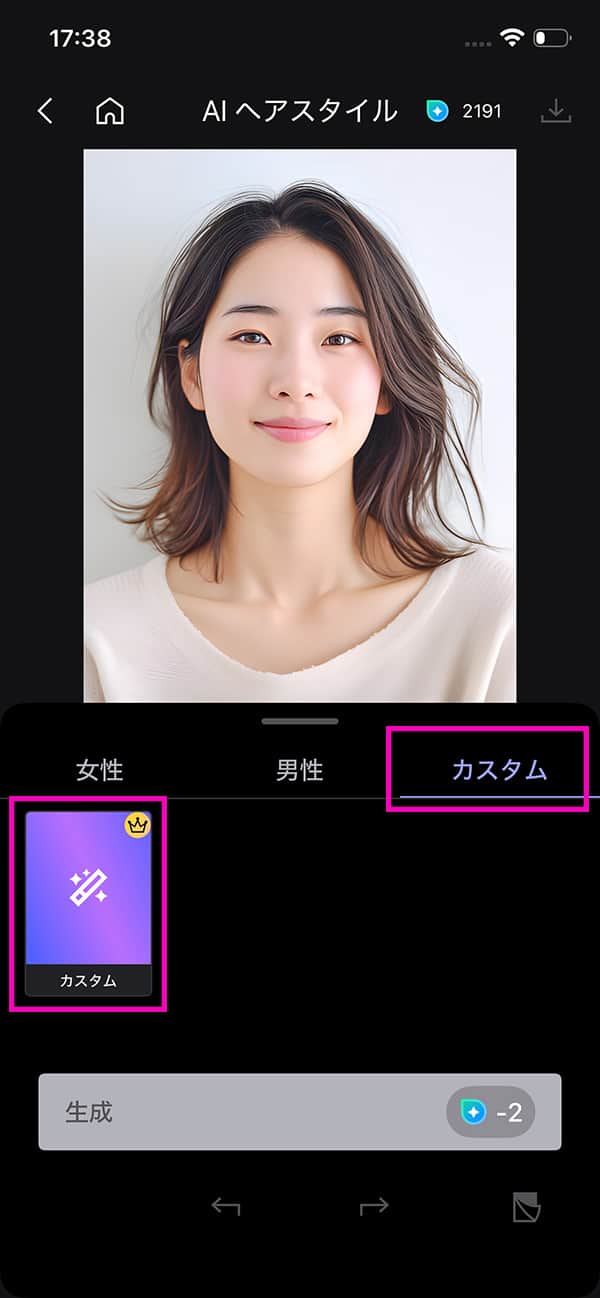Tap the 生成 button

[x=299, y=1112]
